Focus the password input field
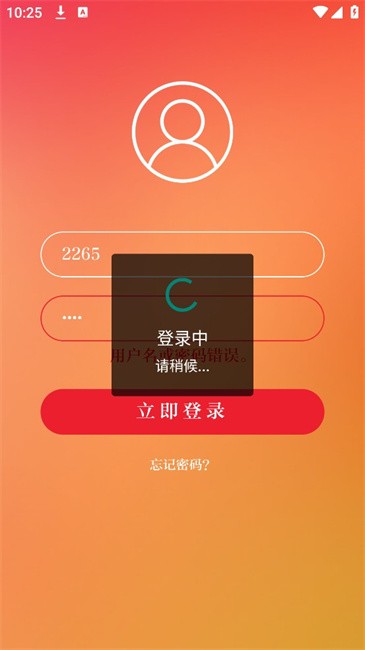 point(182,318)
